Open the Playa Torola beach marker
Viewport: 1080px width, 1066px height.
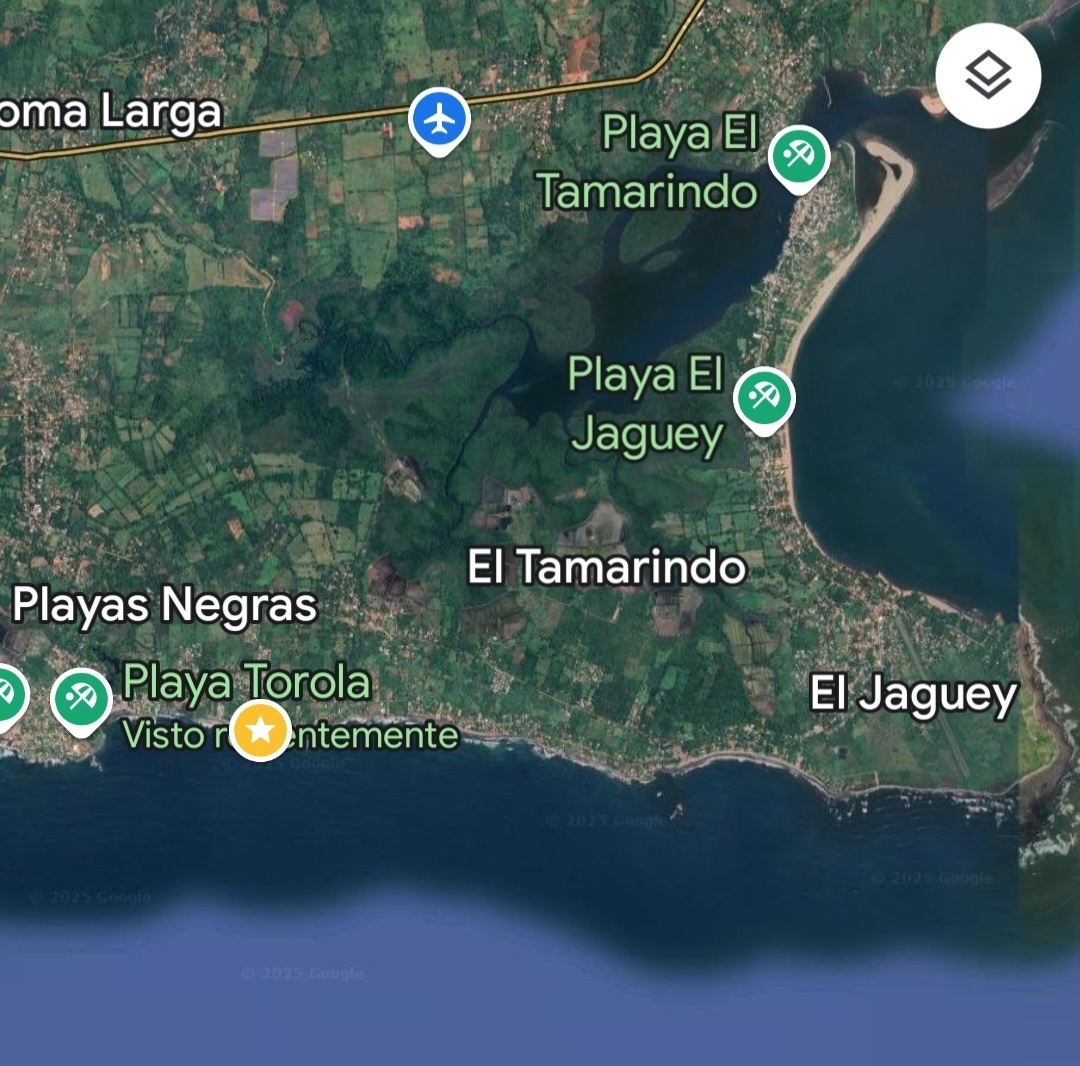click(x=82, y=699)
